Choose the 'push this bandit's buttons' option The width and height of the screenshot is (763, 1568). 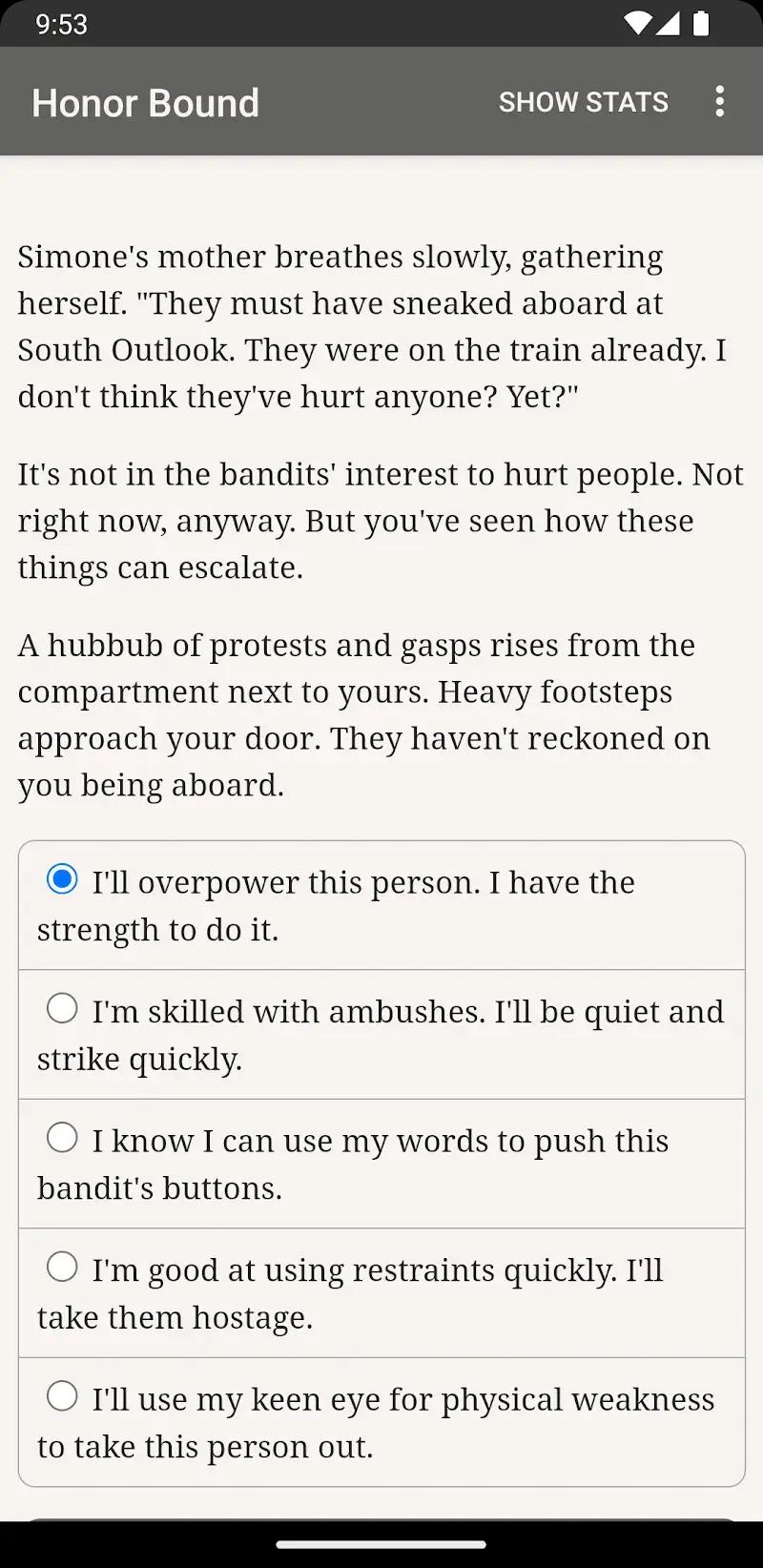[x=381, y=1164]
